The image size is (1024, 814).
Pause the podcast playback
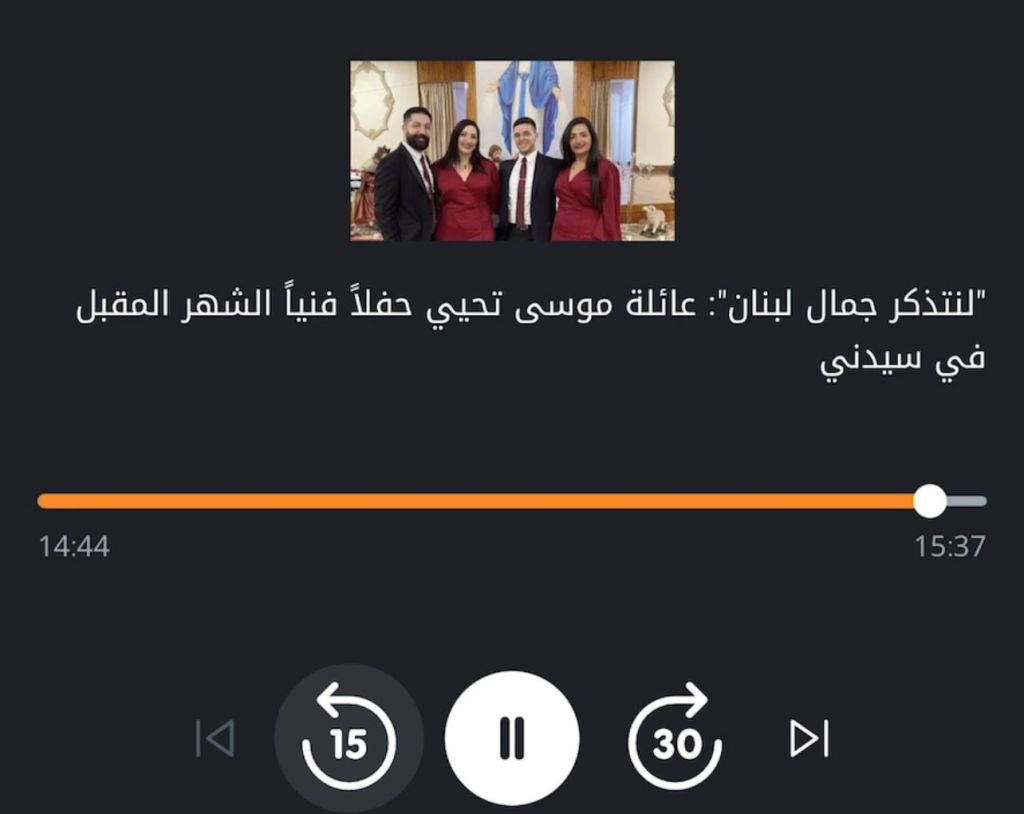click(x=511, y=738)
